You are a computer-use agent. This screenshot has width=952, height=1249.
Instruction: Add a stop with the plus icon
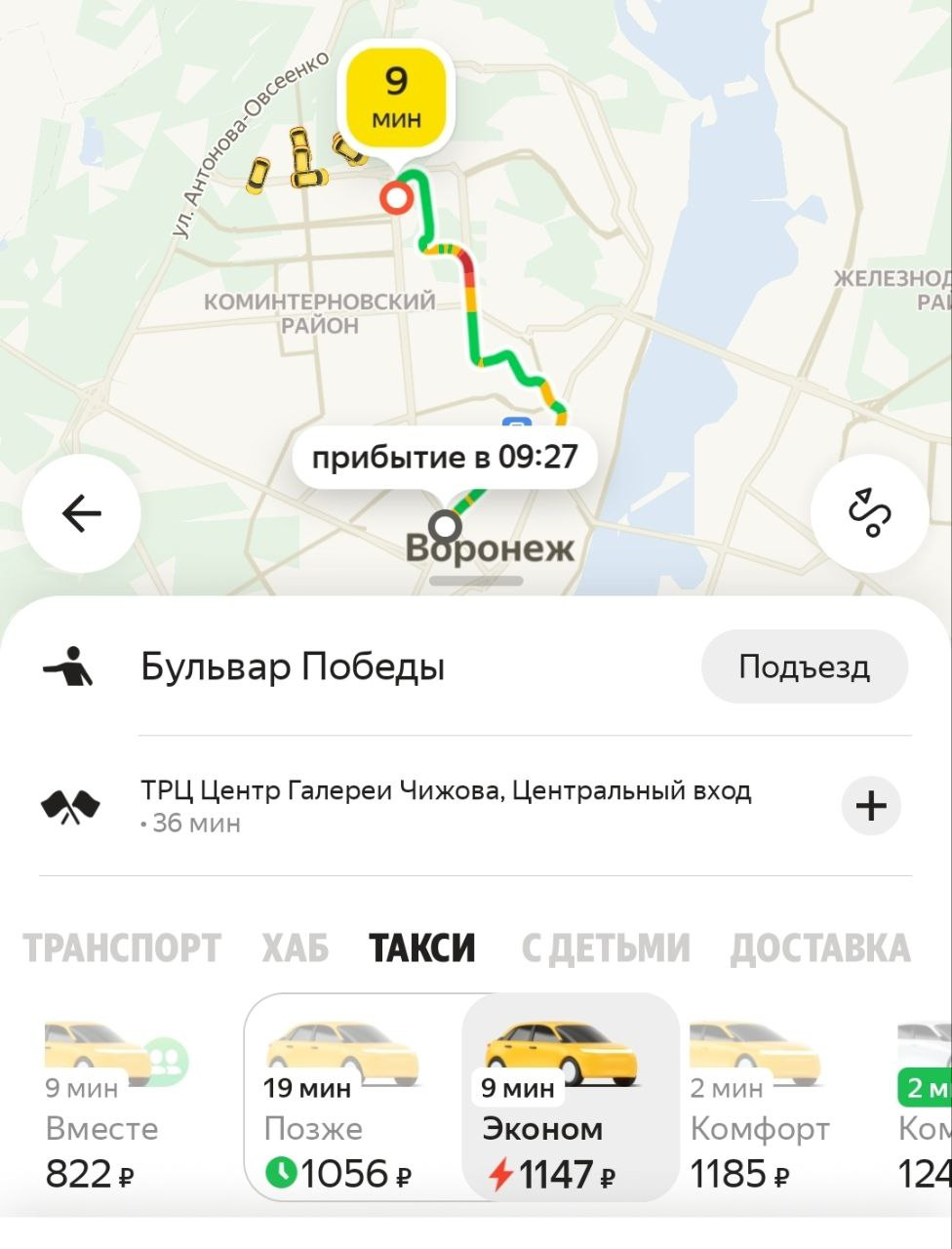(870, 806)
